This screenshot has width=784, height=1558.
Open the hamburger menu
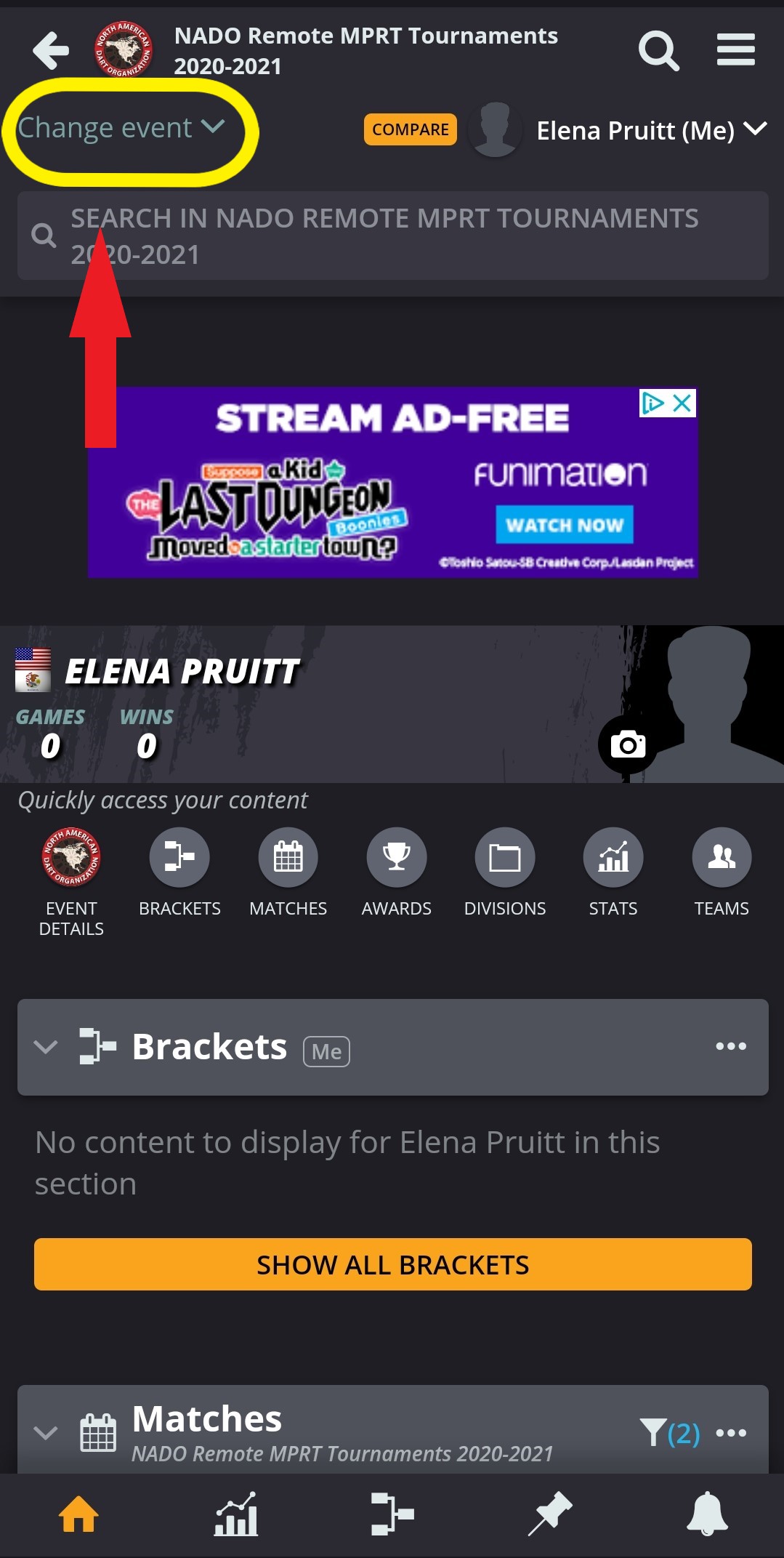[x=735, y=50]
